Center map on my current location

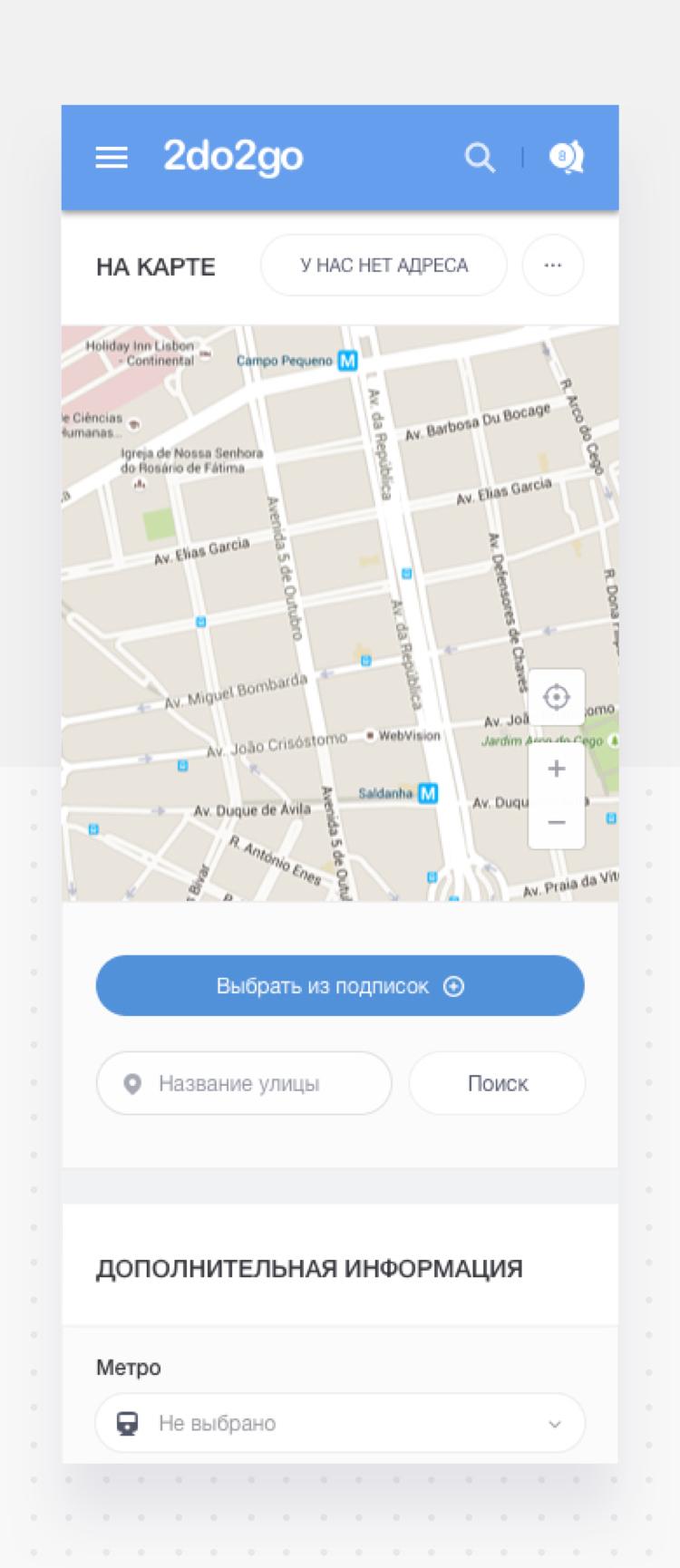point(556,697)
